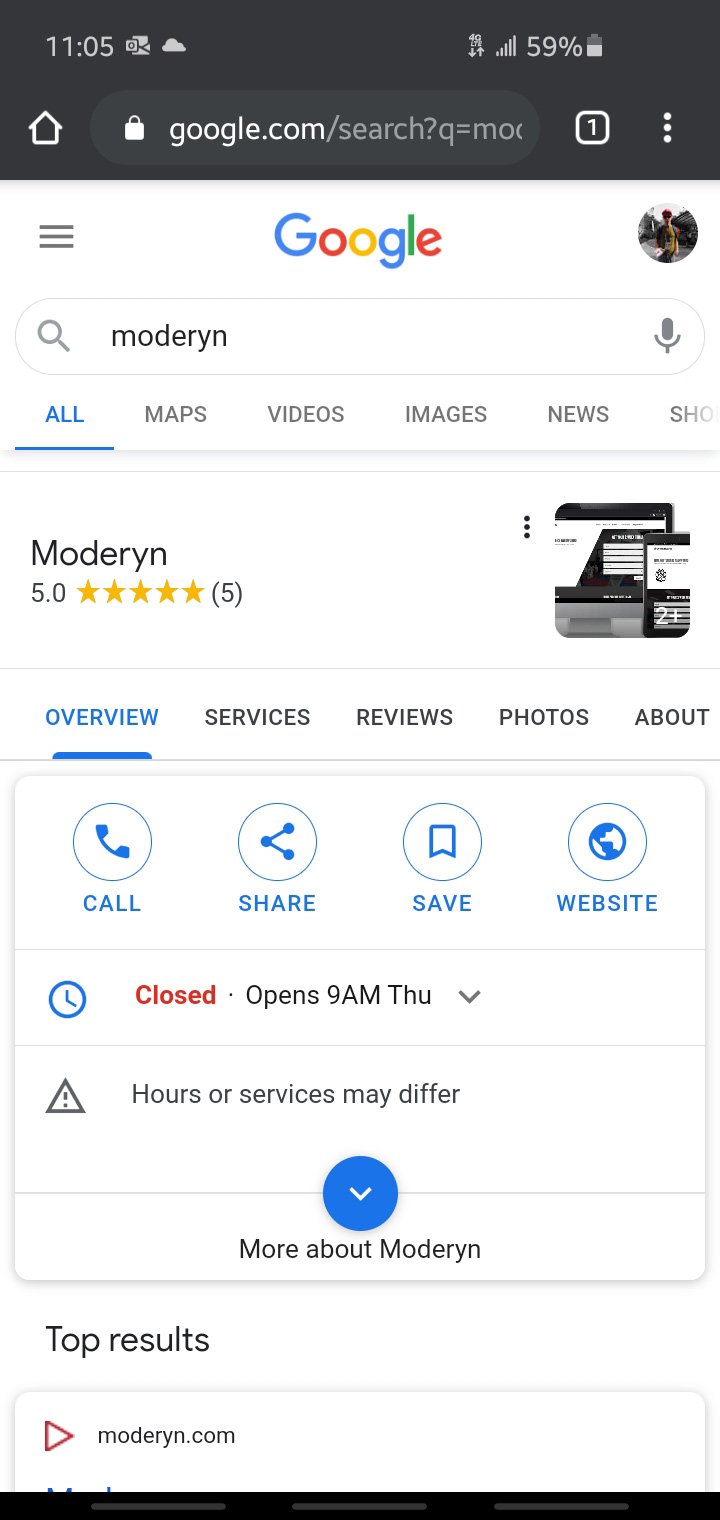The width and height of the screenshot is (720, 1520).
Task: Tap the browser home icon
Action: (45, 128)
